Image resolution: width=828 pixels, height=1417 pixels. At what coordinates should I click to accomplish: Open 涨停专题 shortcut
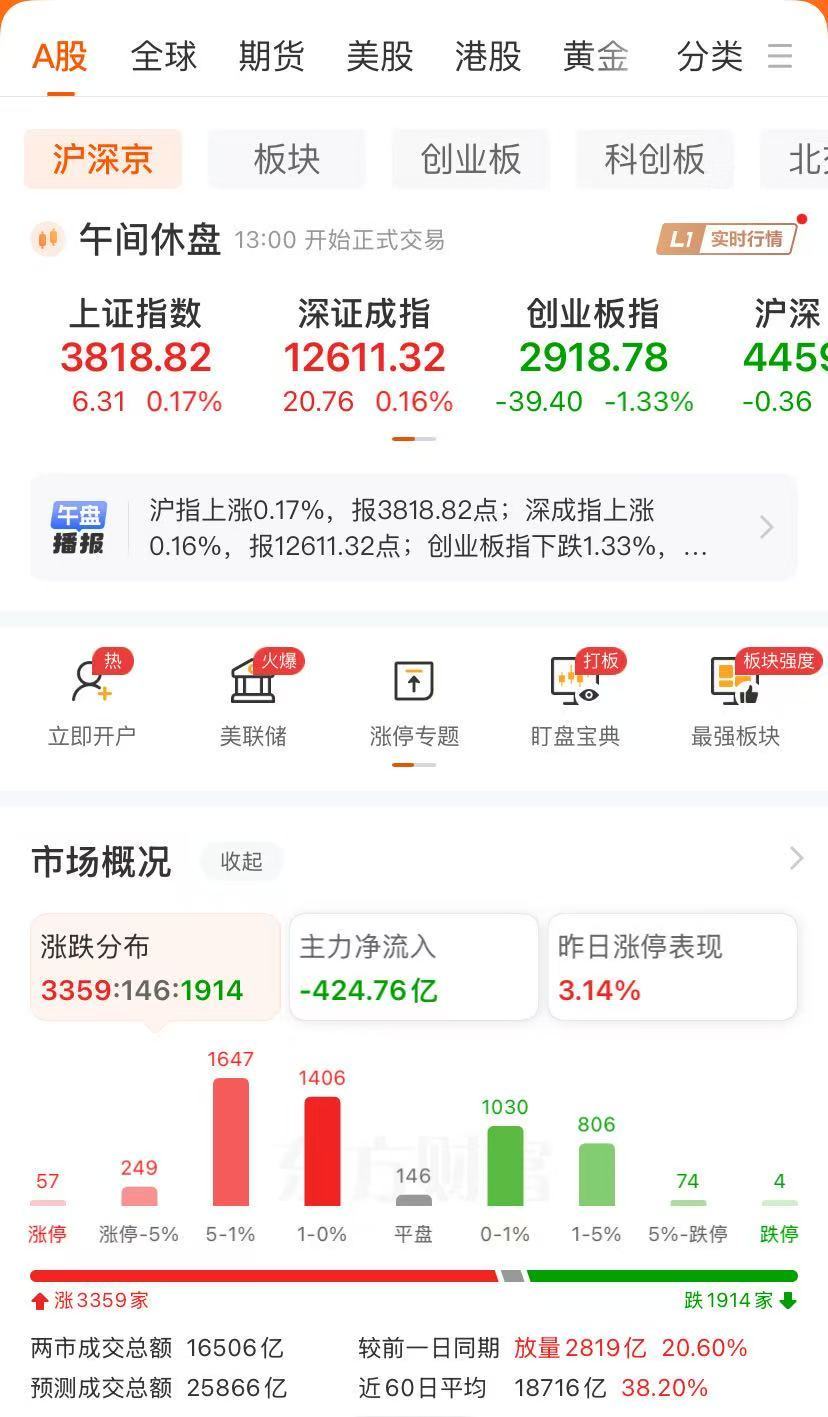click(x=414, y=702)
